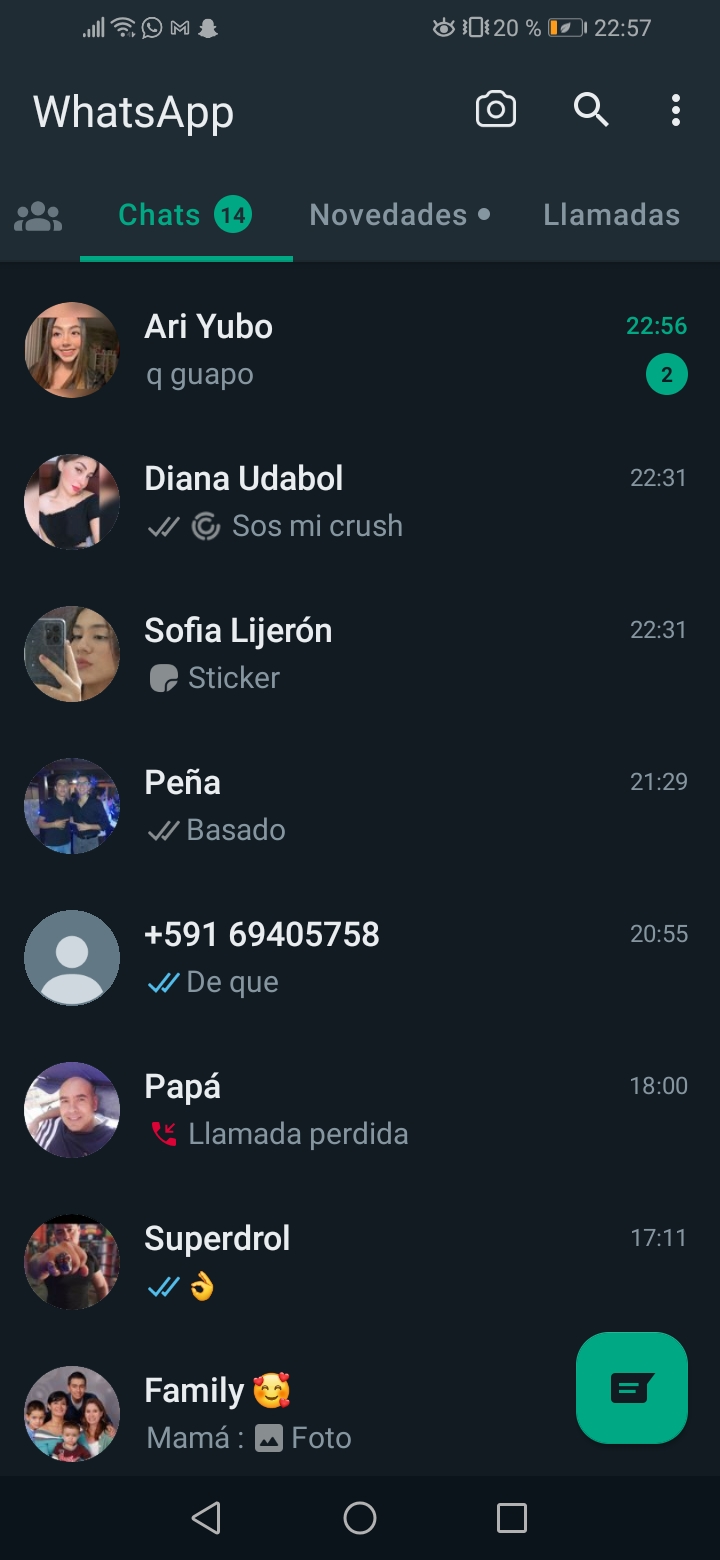Tap the search magnifier icon
Image resolution: width=720 pixels, height=1560 pixels.
(x=591, y=110)
